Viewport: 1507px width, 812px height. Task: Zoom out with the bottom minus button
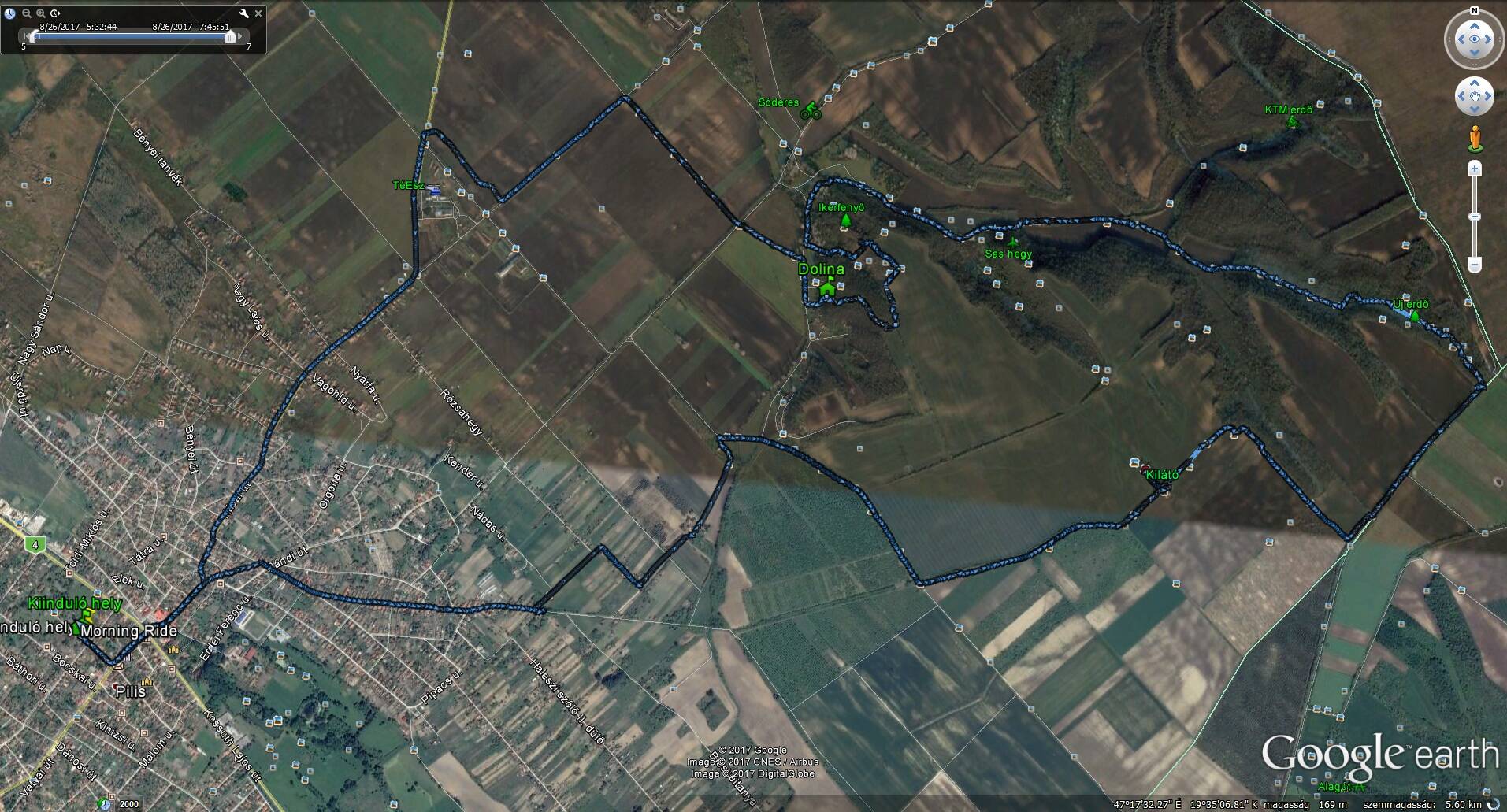pyautogui.click(x=1475, y=266)
